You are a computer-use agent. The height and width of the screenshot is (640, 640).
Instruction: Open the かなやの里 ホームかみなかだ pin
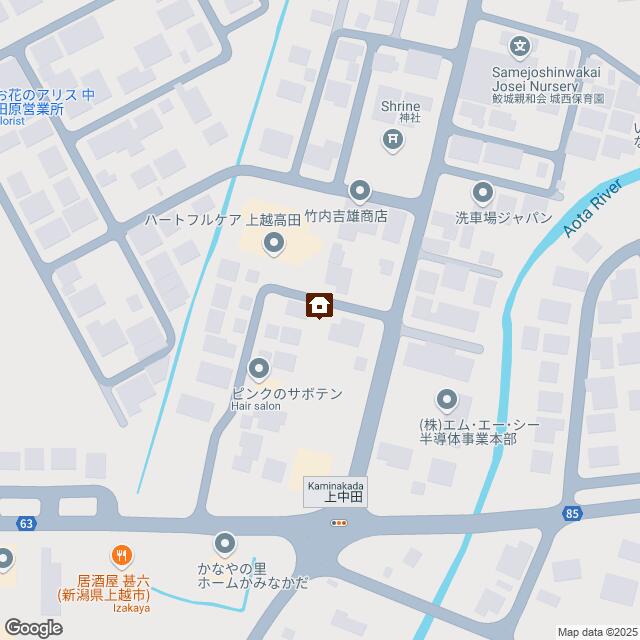225,543
